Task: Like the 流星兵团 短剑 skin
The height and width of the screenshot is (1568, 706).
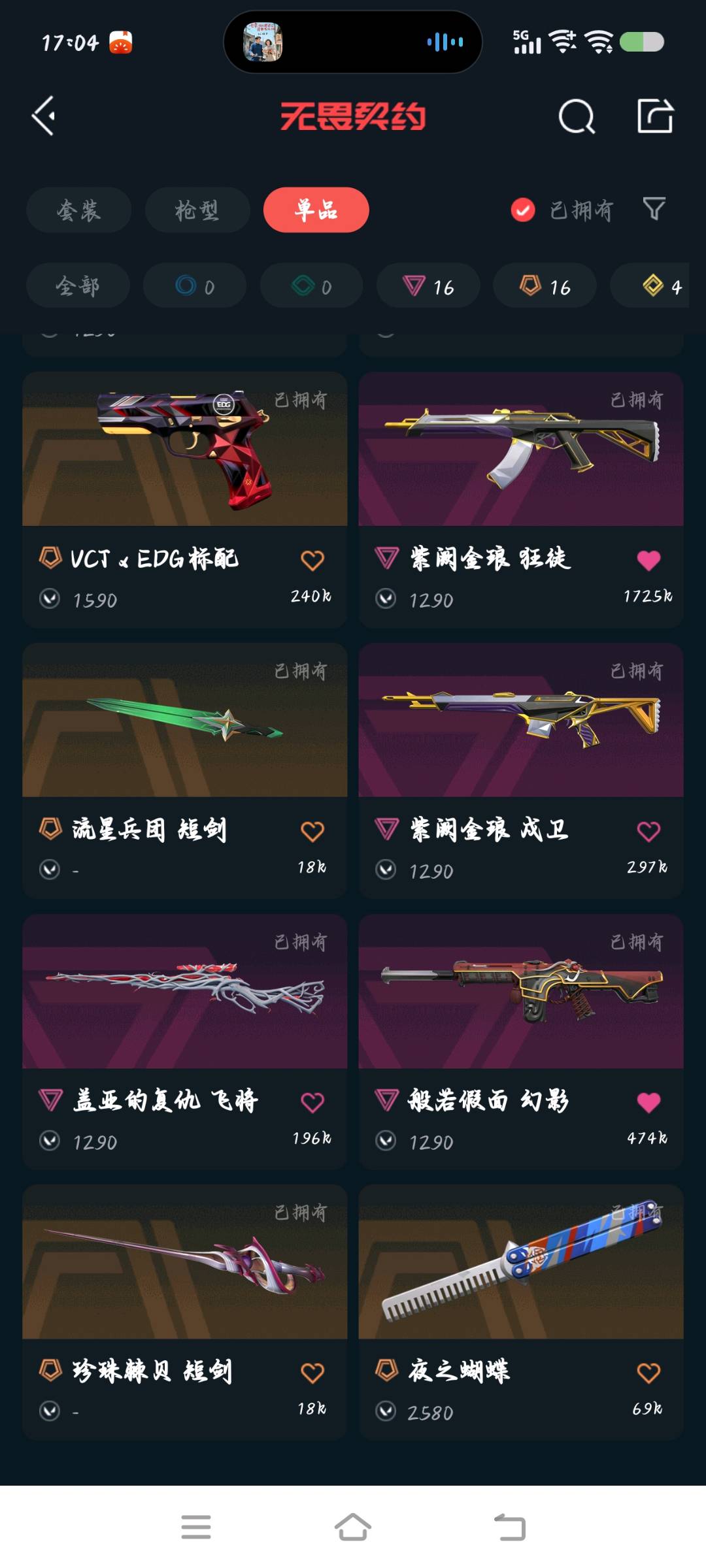Action: point(312,831)
